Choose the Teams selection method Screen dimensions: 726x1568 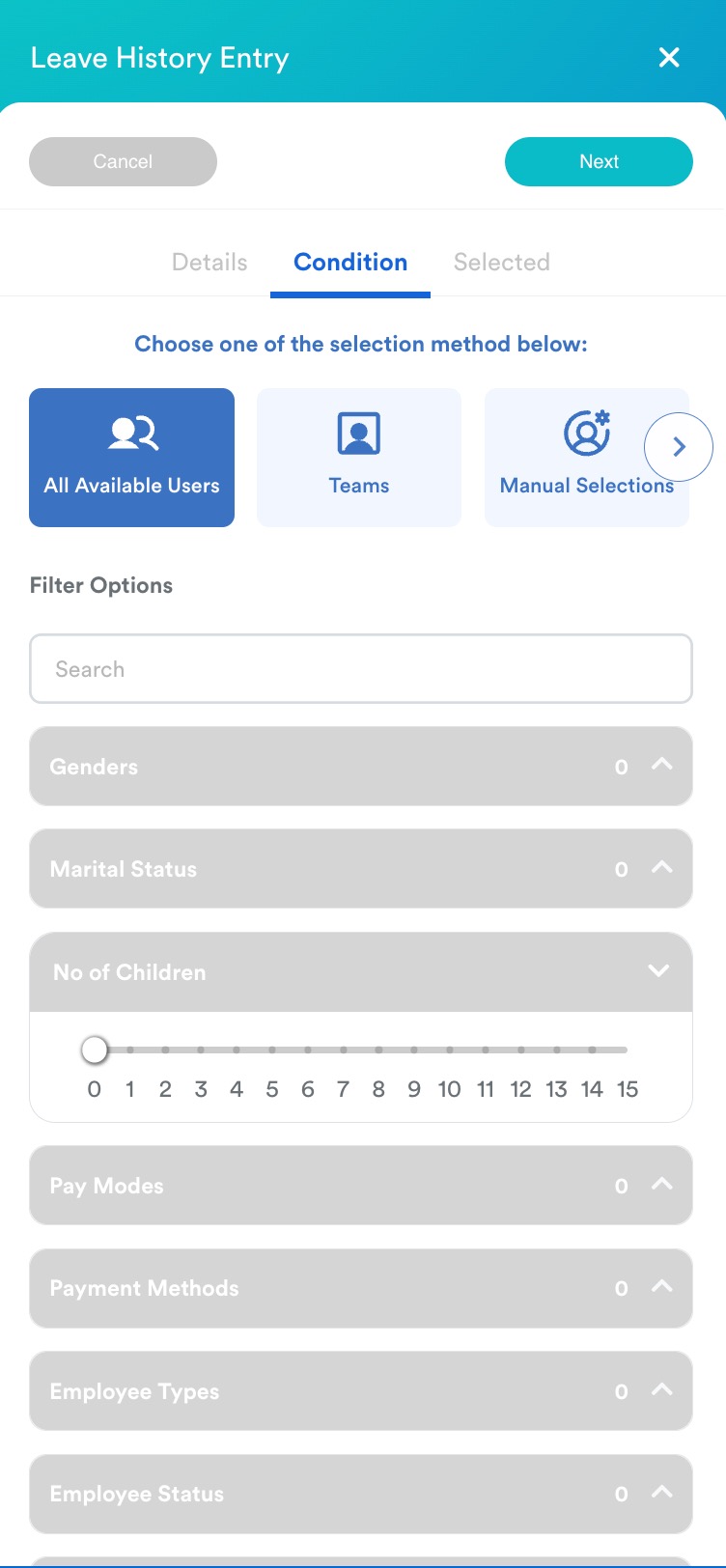[x=359, y=458]
